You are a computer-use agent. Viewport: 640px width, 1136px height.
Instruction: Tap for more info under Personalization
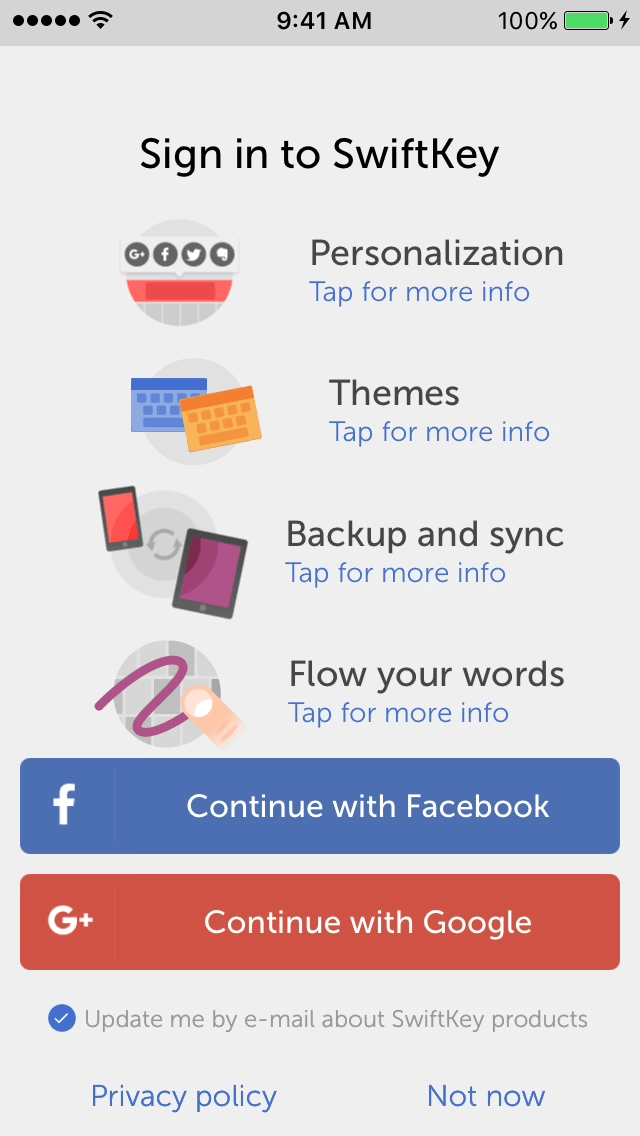[x=419, y=292]
